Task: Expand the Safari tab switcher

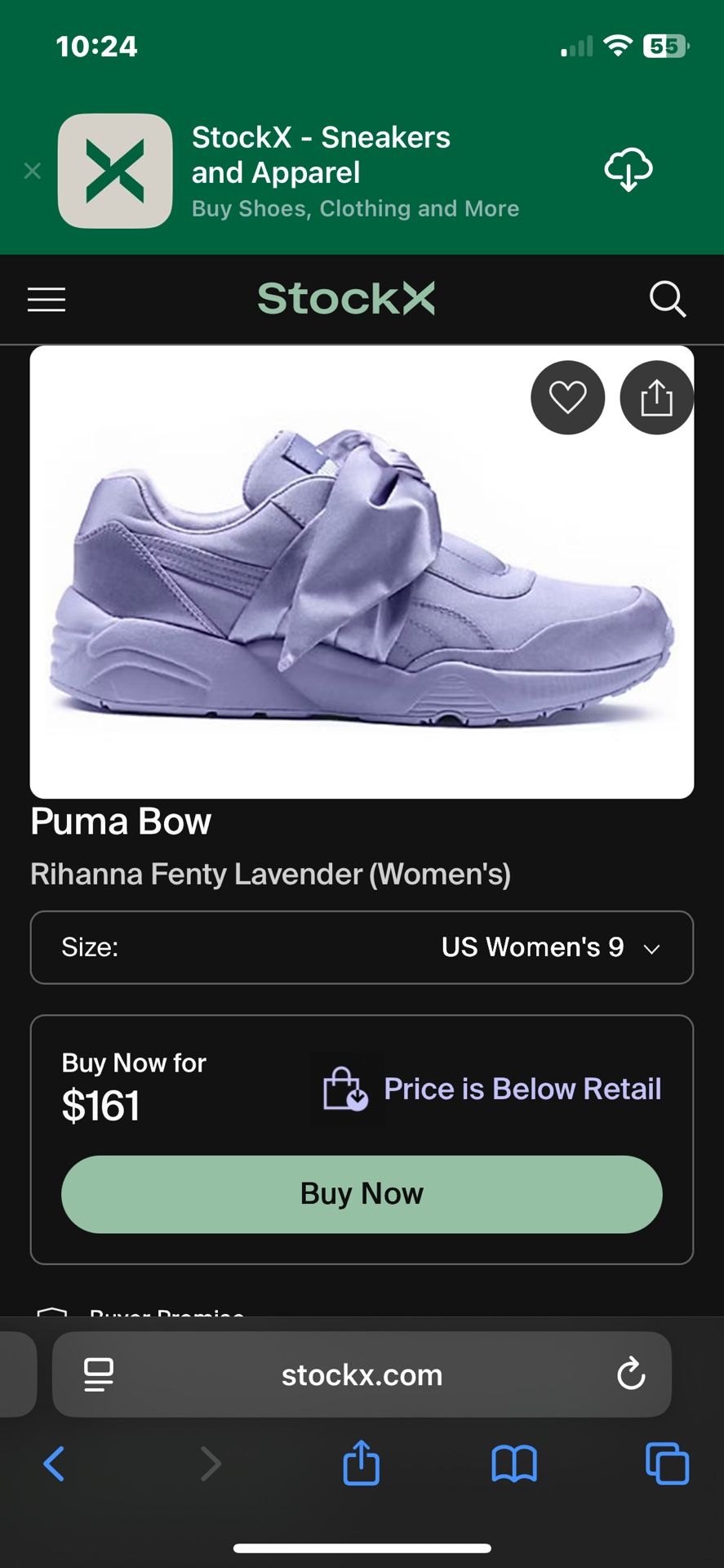Action: pos(668,1463)
